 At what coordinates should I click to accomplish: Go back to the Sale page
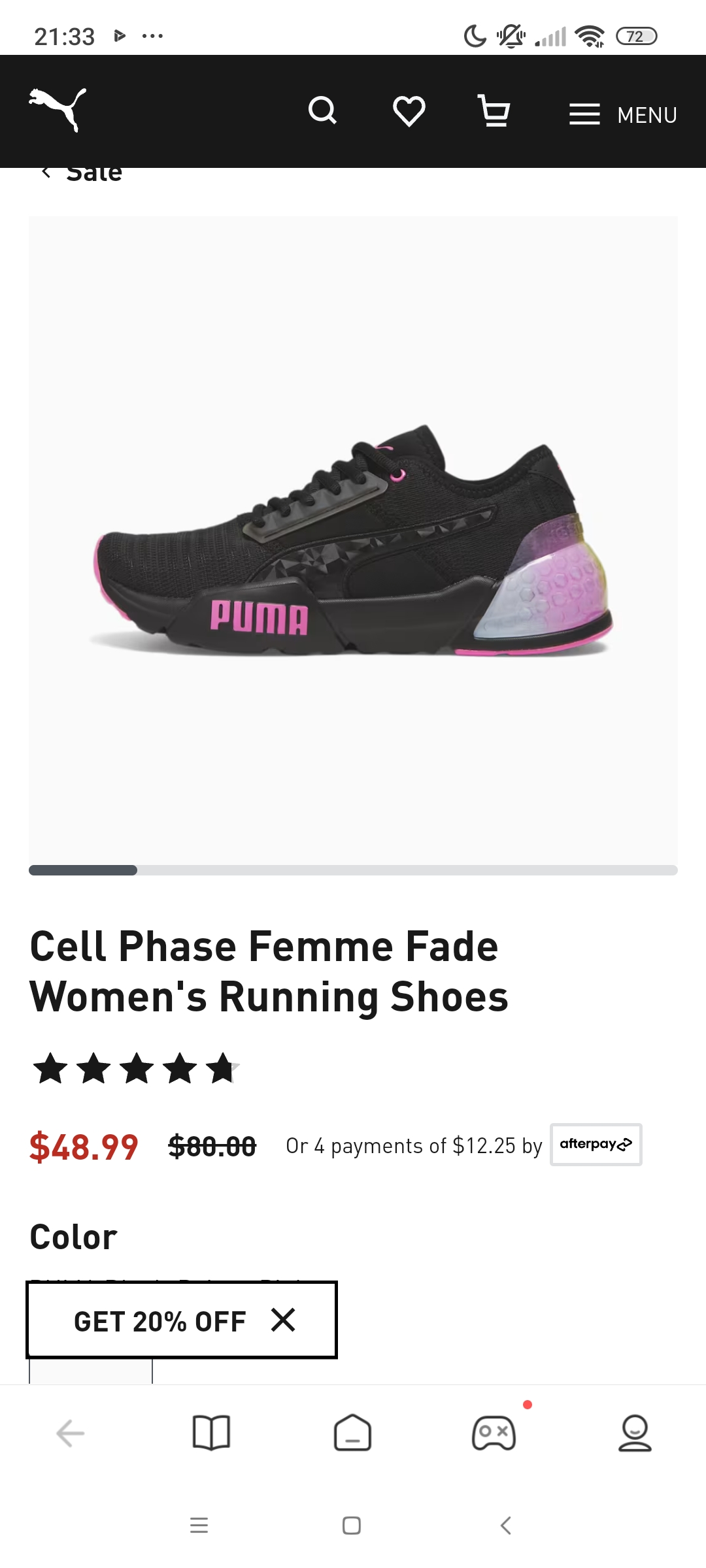click(x=82, y=173)
